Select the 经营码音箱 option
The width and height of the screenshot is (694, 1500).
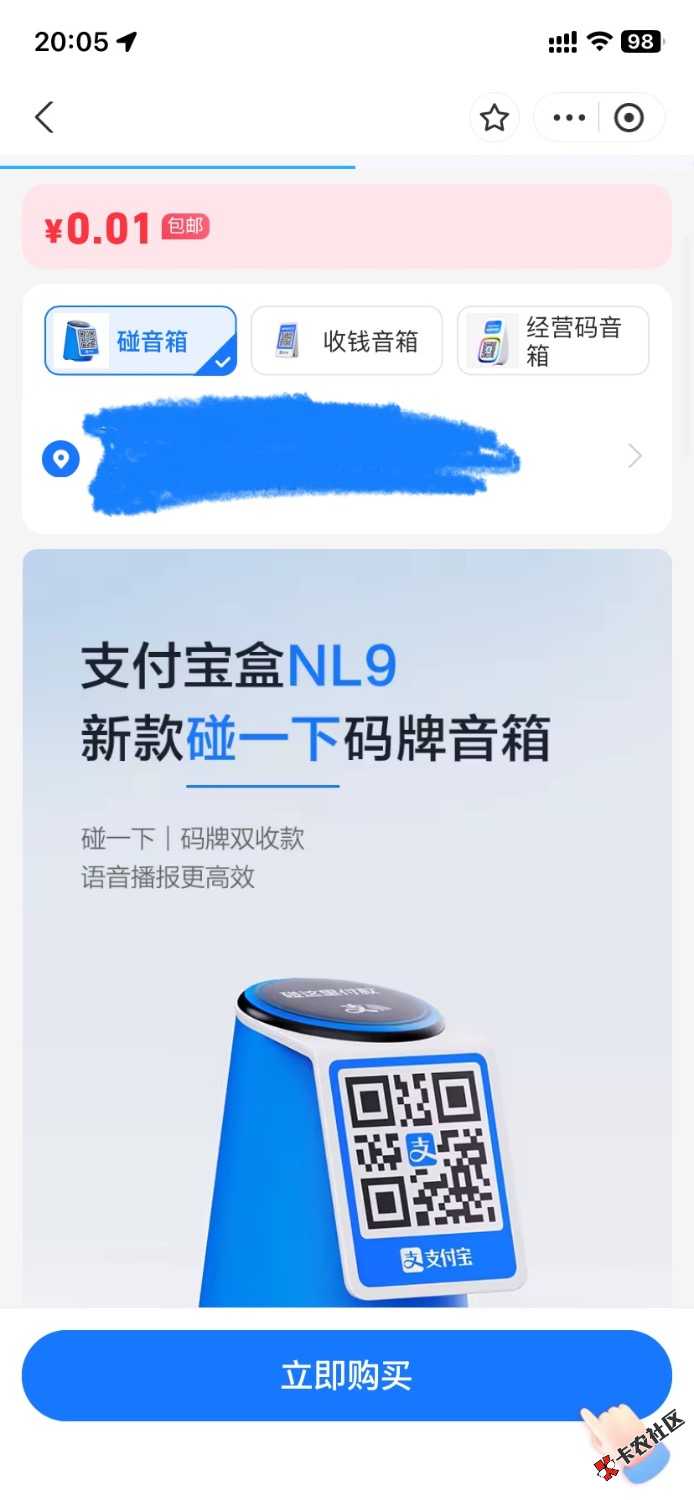coord(553,341)
